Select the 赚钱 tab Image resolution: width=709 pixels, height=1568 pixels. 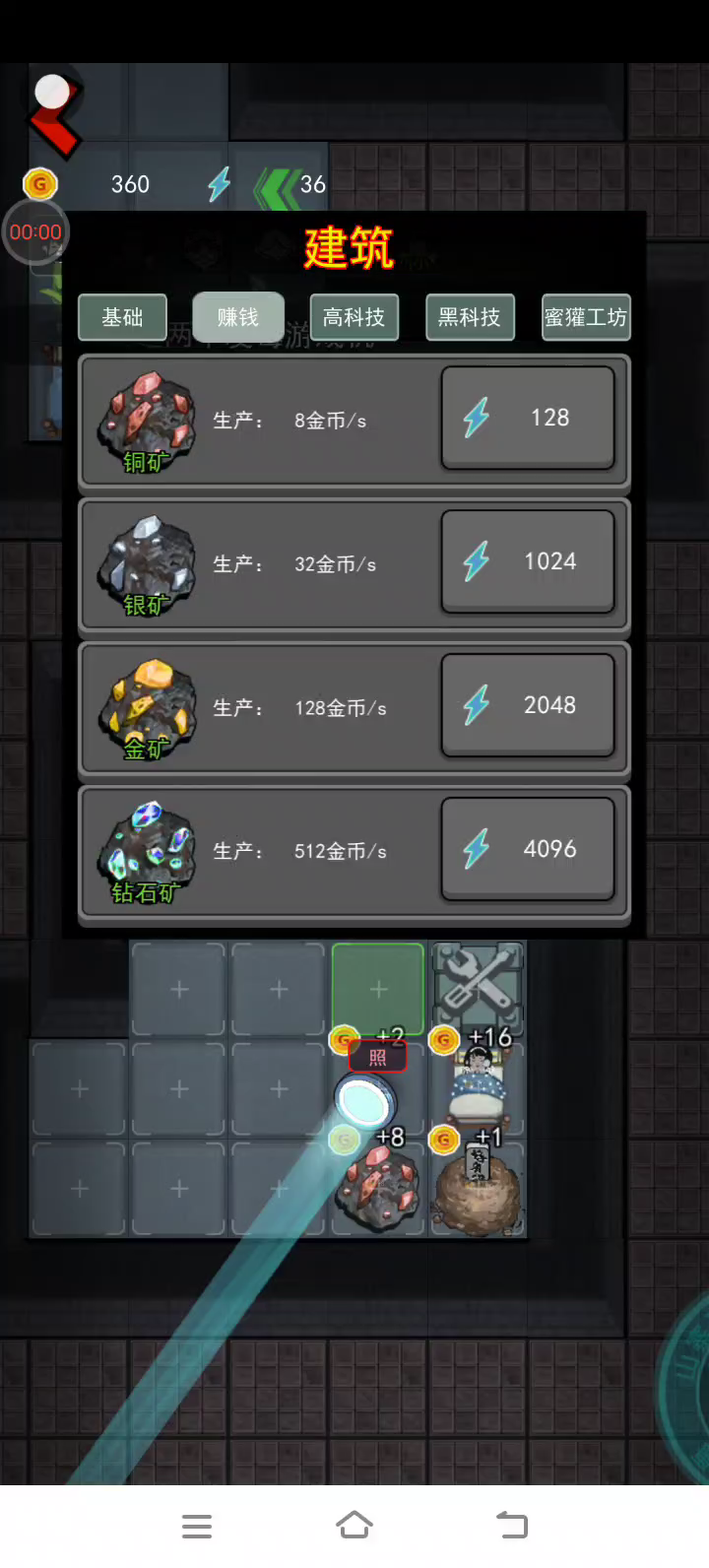pyautogui.click(x=238, y=317)
